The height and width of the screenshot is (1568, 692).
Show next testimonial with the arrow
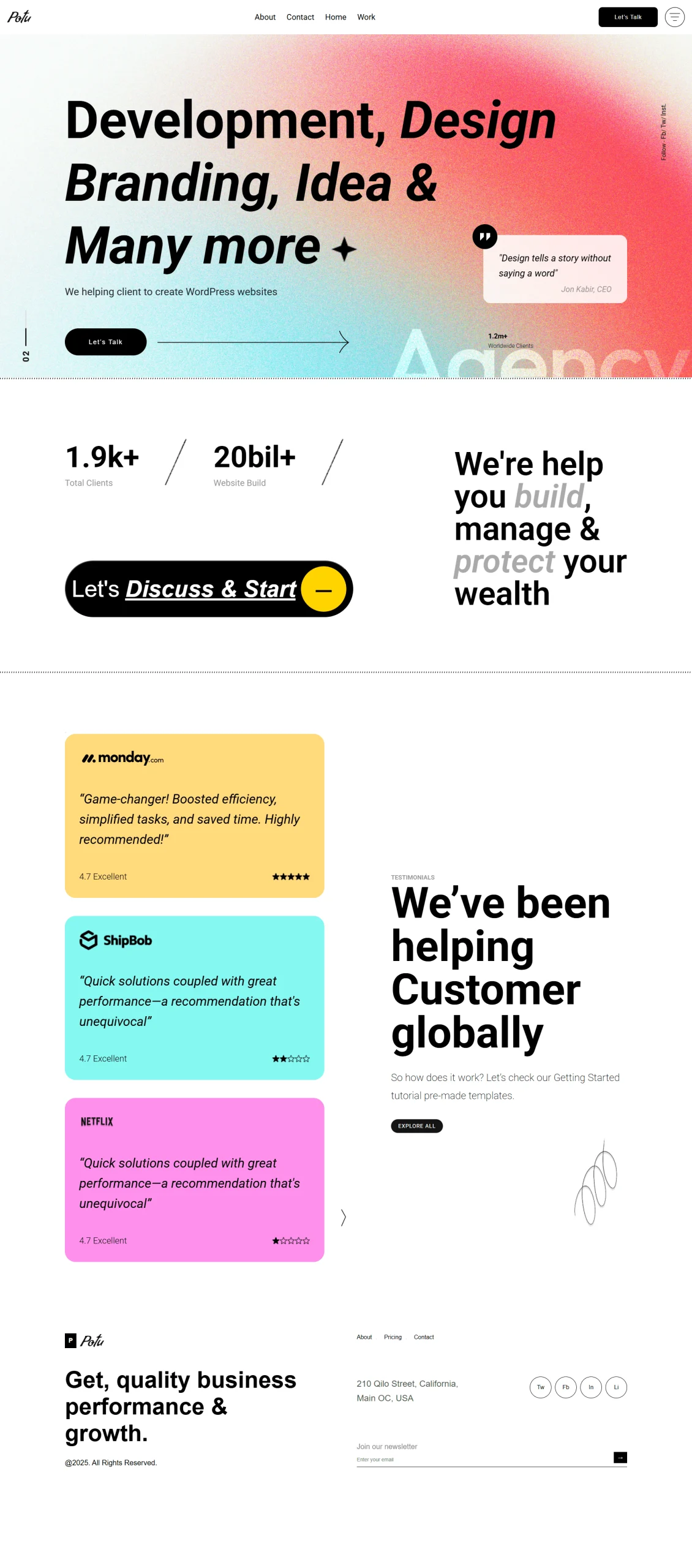(344, 1217)
